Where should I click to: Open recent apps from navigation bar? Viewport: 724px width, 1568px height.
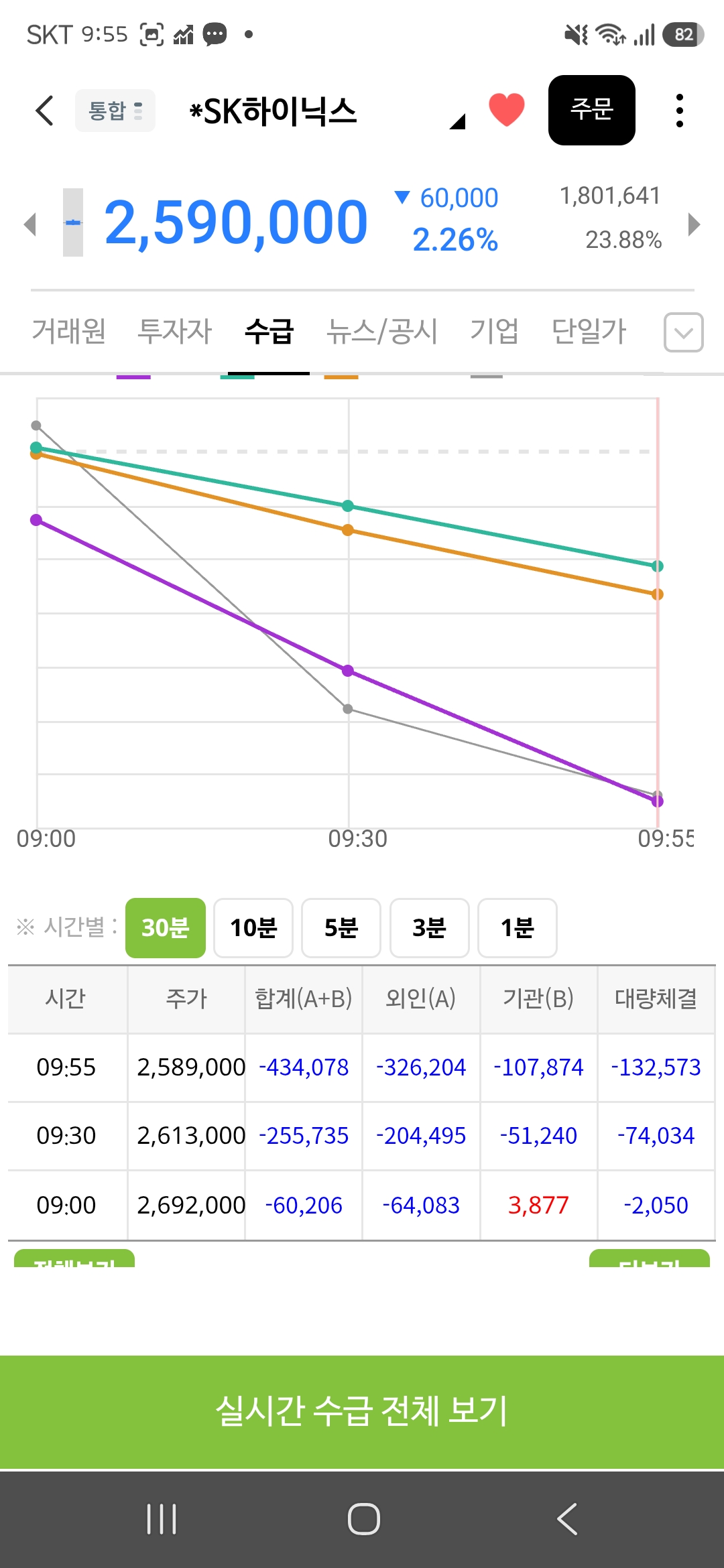(162, 1519)
